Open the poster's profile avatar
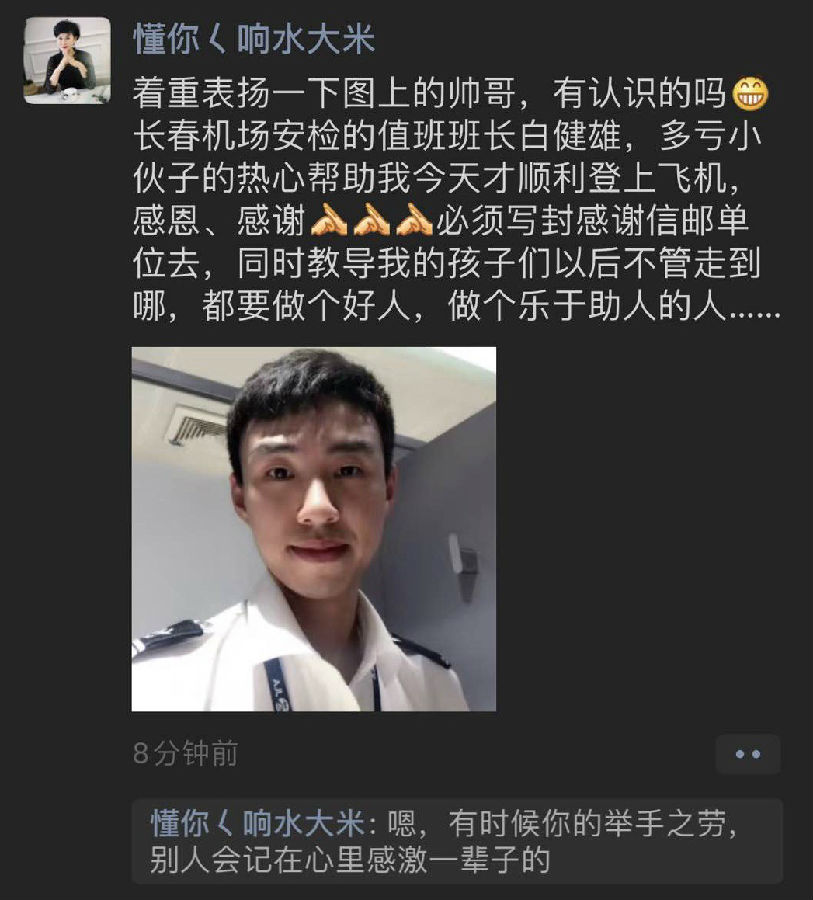 tap(67, 60)
